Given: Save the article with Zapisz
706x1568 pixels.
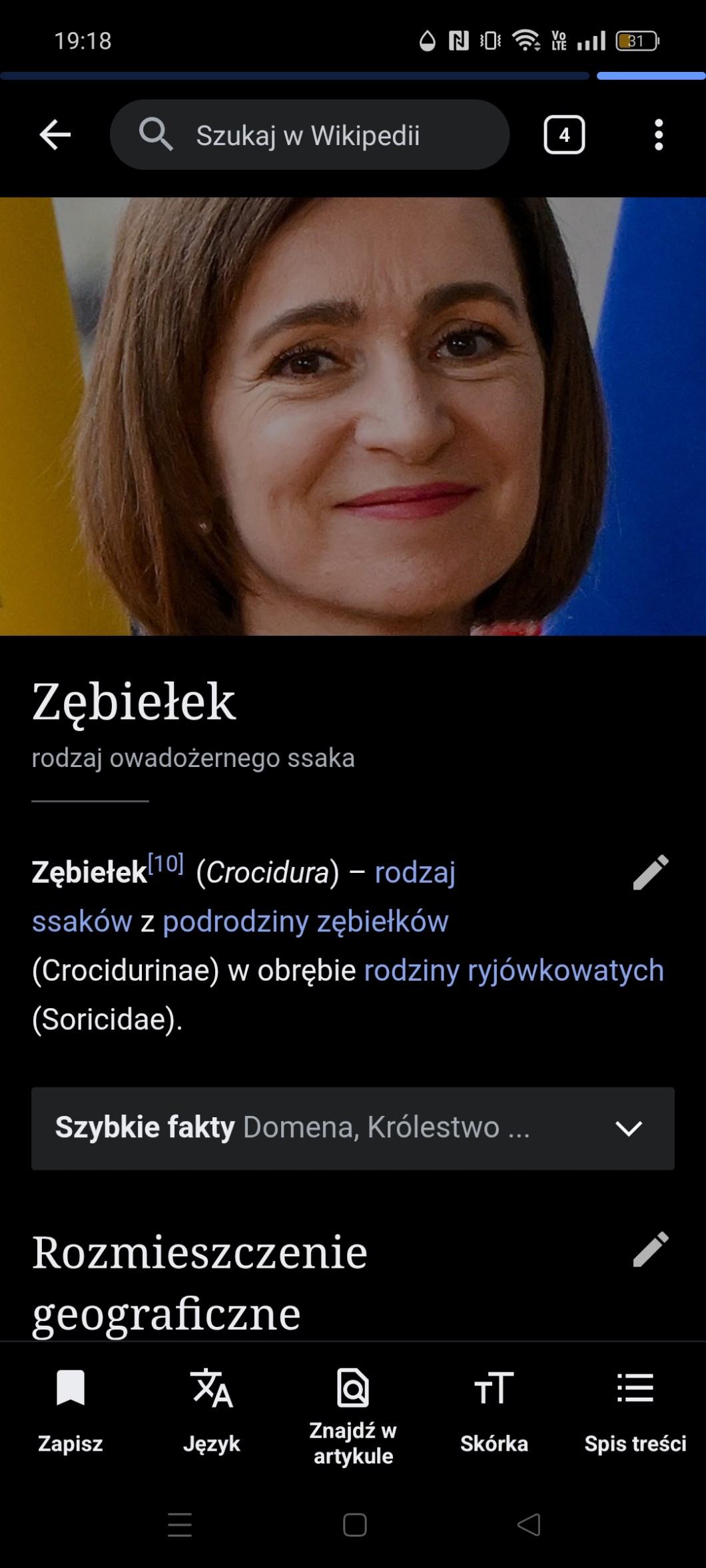Looking at the screenshot, I should [71, 1410].
